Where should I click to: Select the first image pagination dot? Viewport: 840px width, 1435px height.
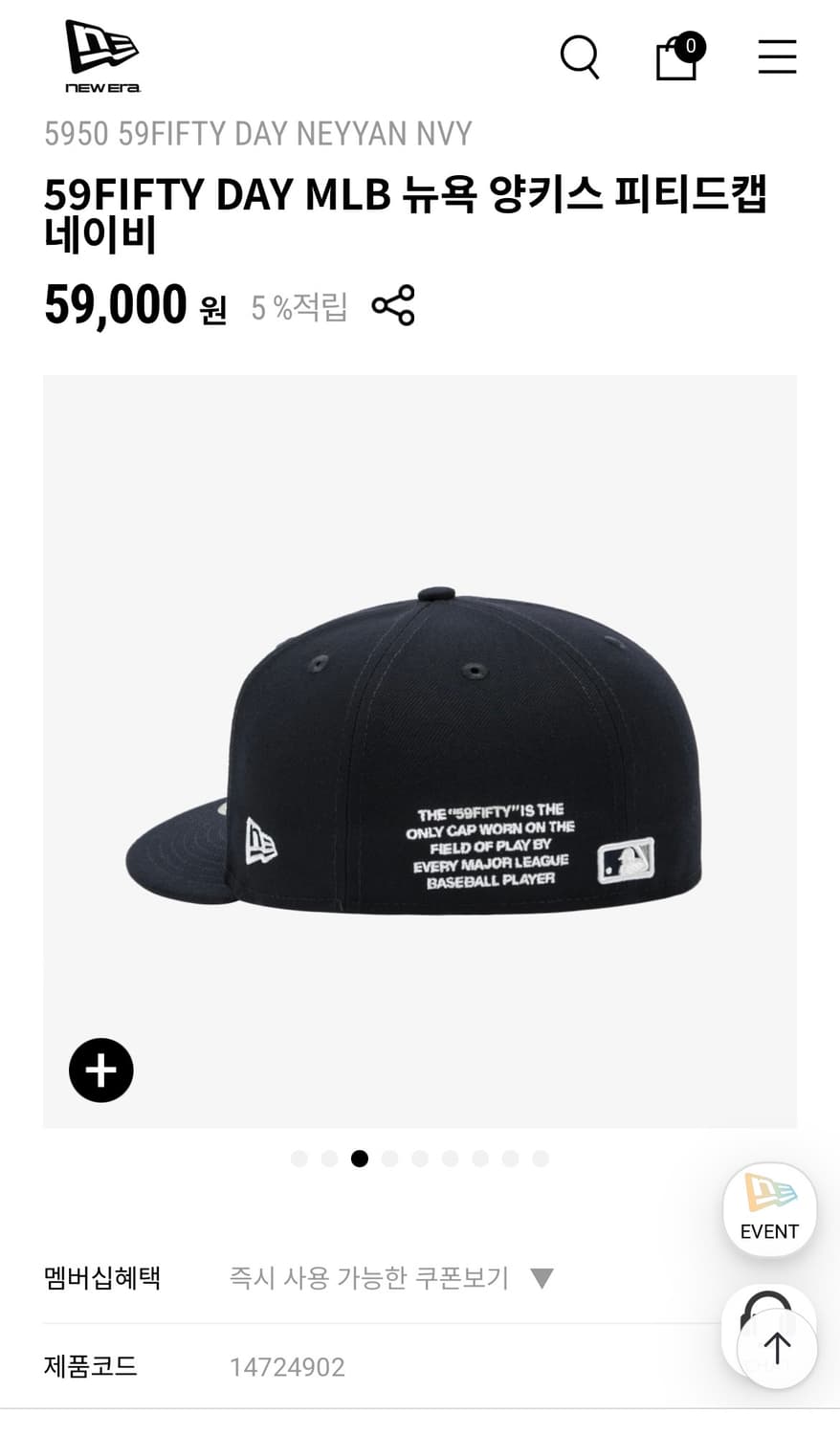[299, 1159]
